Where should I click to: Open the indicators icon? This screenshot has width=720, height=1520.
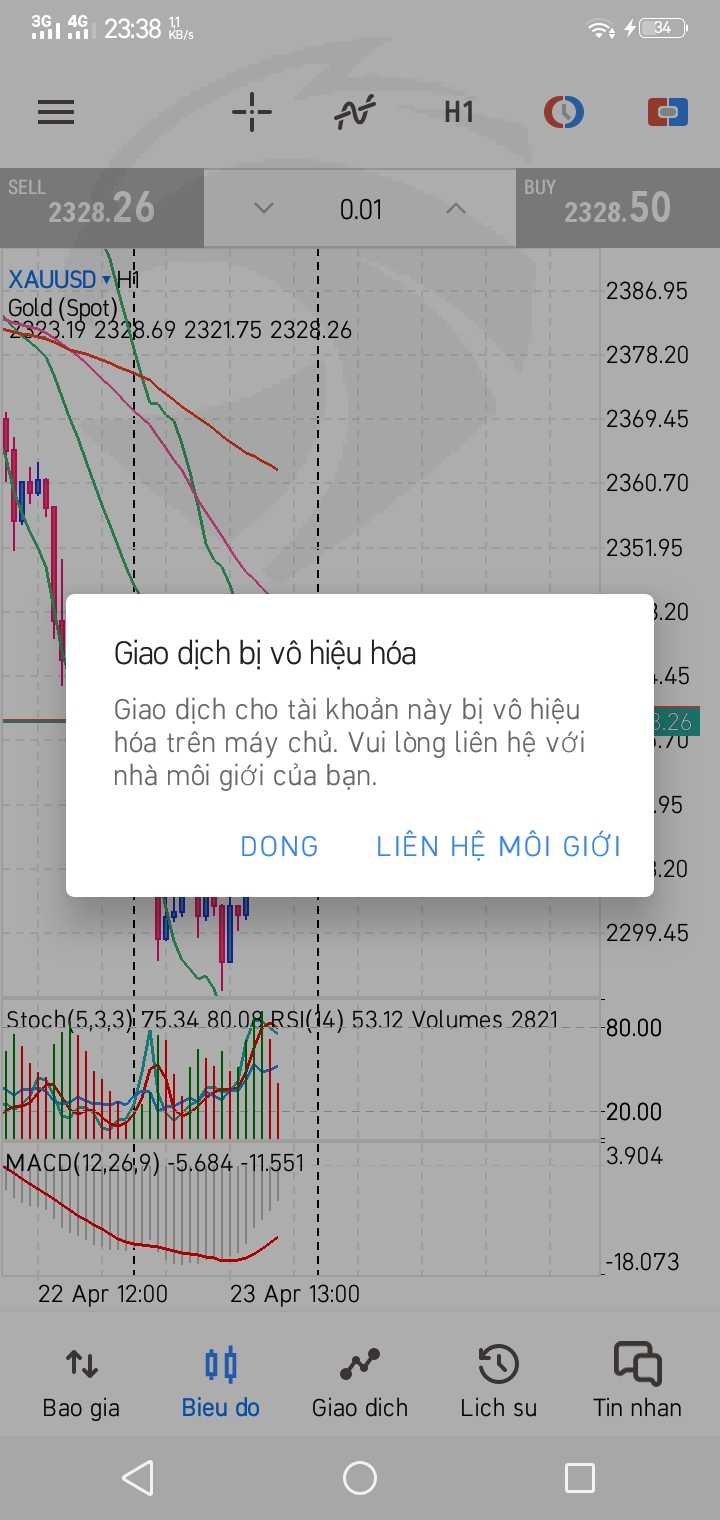click(x=355, y=112)
